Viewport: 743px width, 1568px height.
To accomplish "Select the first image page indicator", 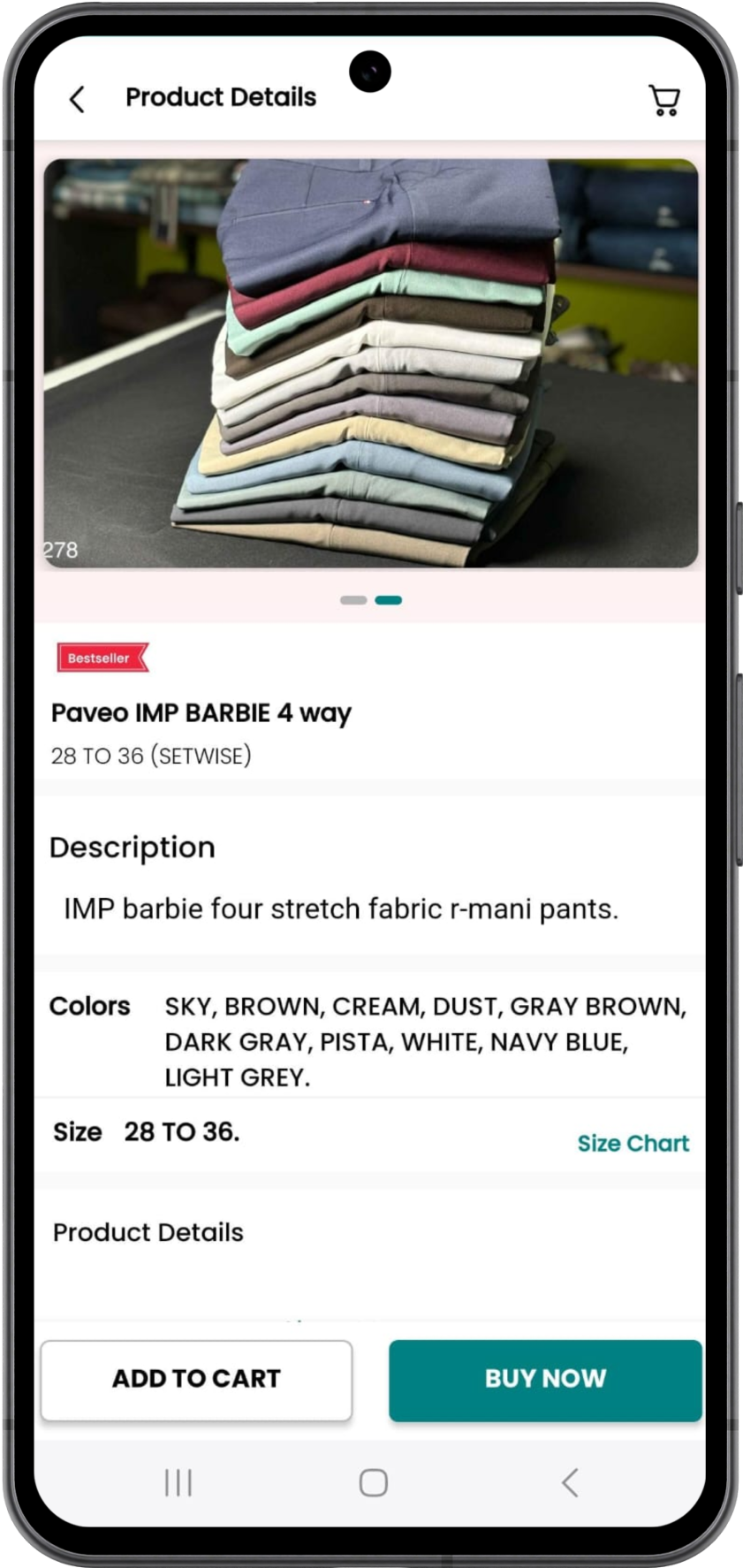I will (x=353, y=600).
